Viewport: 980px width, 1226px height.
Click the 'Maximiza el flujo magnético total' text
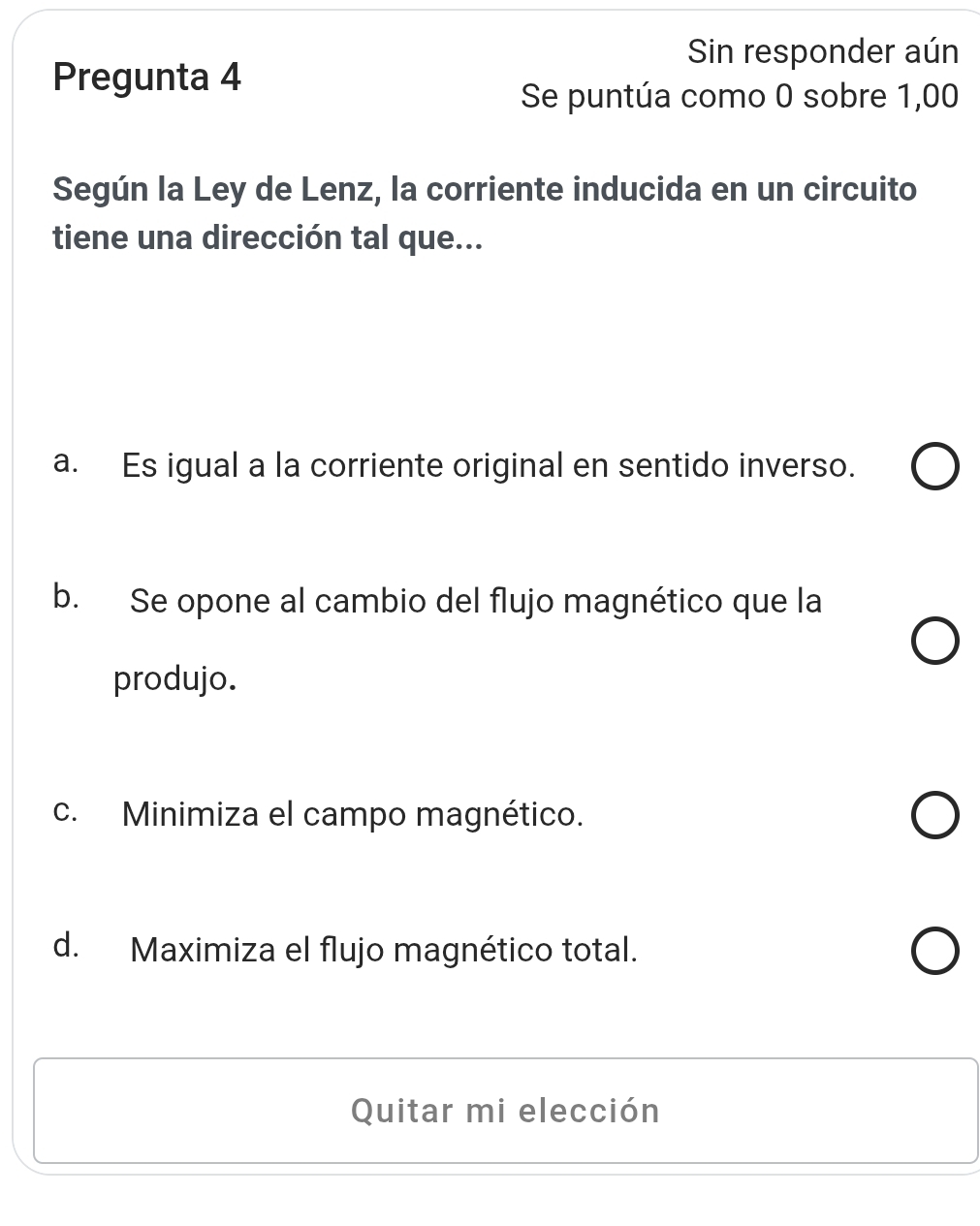click(384, 951)
